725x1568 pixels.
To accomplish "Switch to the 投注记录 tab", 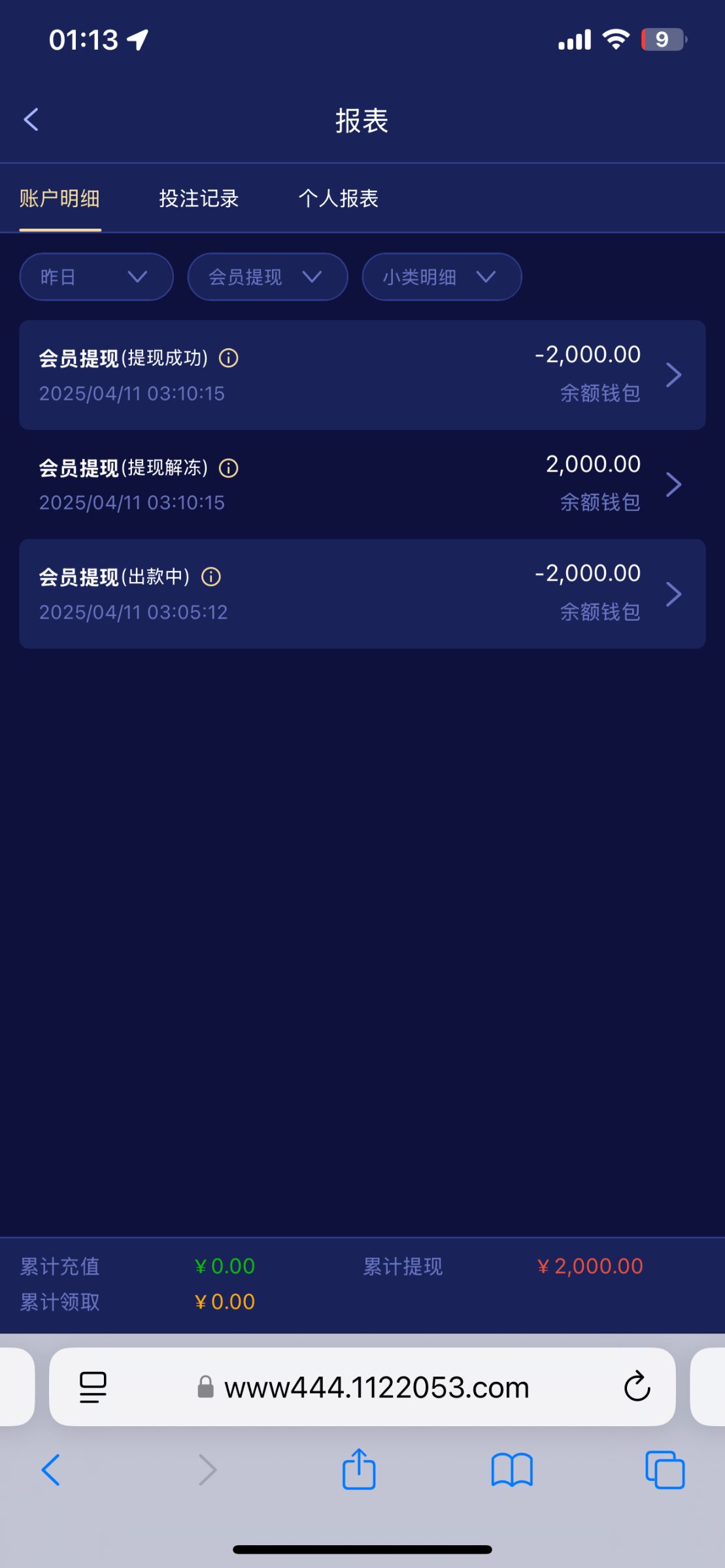I will [x=199, y=199].
